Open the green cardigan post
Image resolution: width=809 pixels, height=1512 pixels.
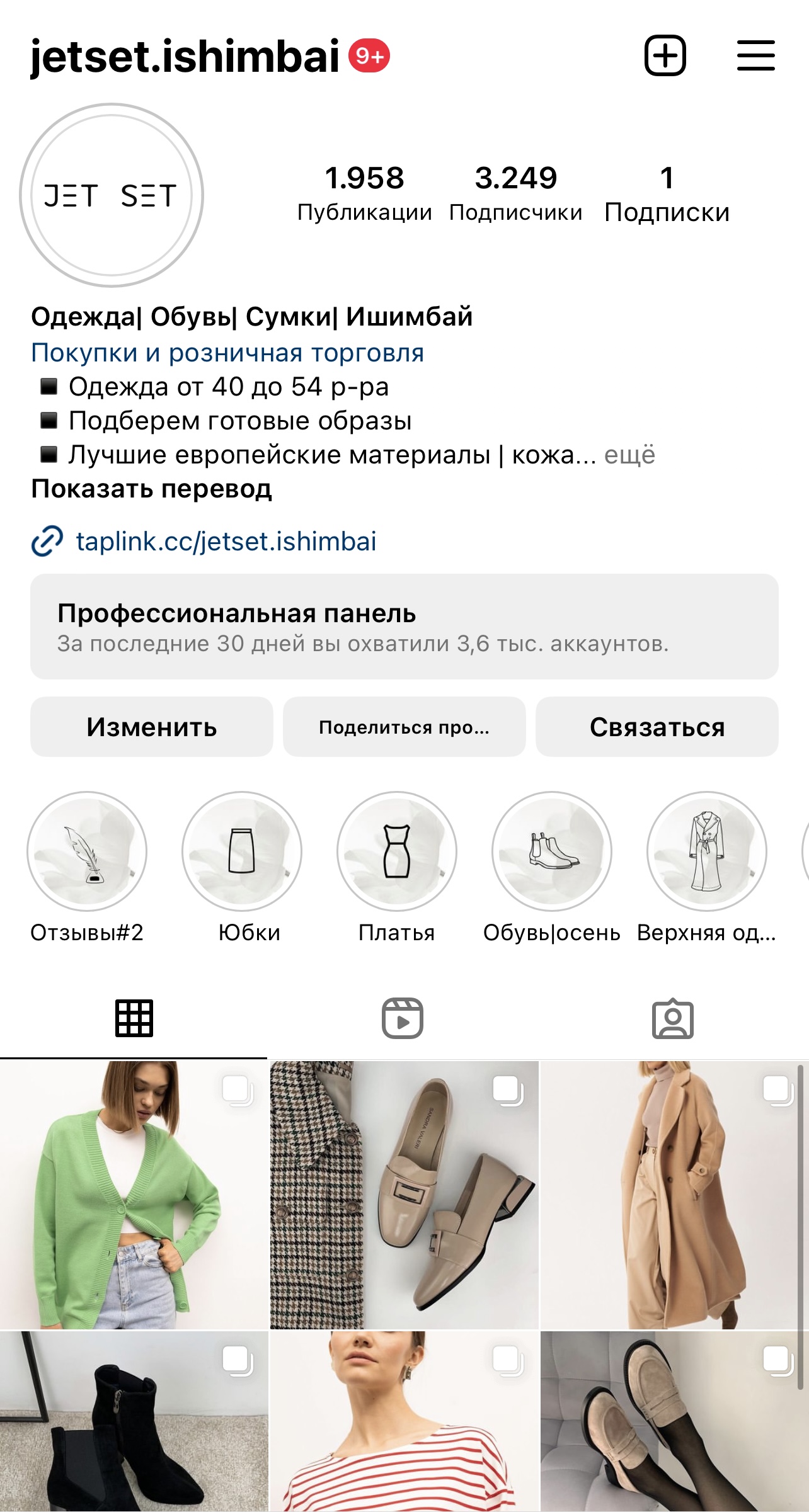(x=134, y=1195)
